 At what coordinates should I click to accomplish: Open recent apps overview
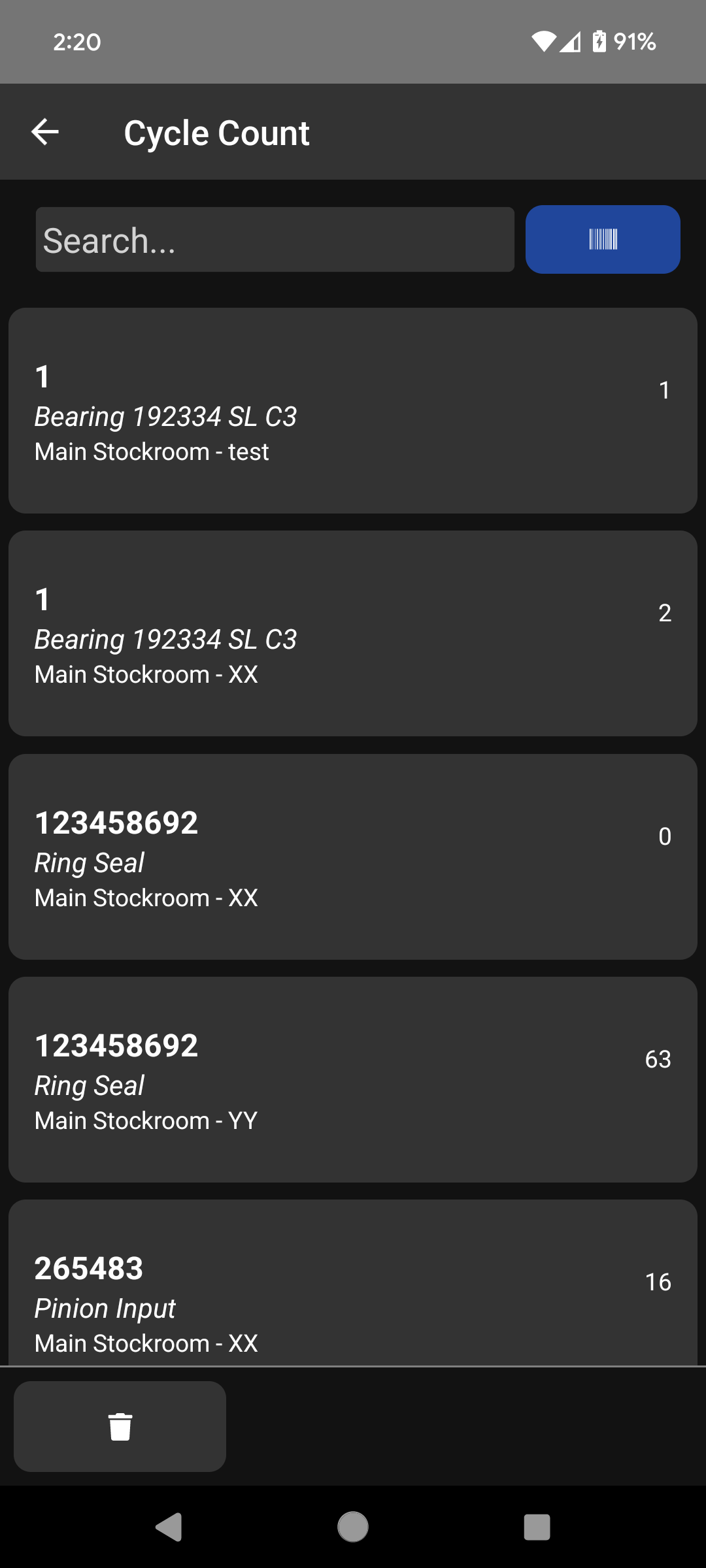tap(537, 1527)
